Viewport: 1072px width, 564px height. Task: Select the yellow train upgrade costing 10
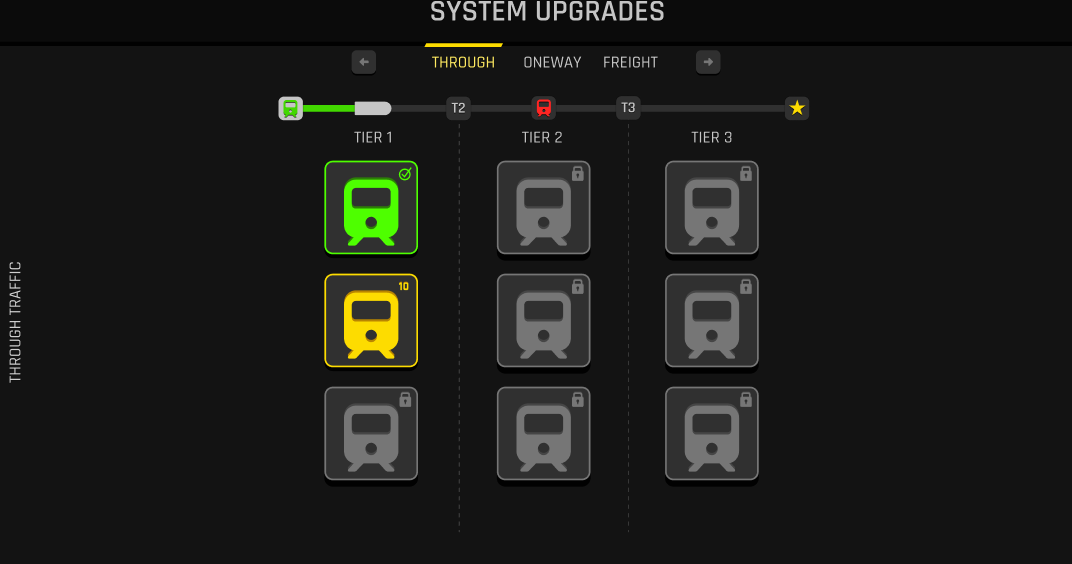point(371,321)
